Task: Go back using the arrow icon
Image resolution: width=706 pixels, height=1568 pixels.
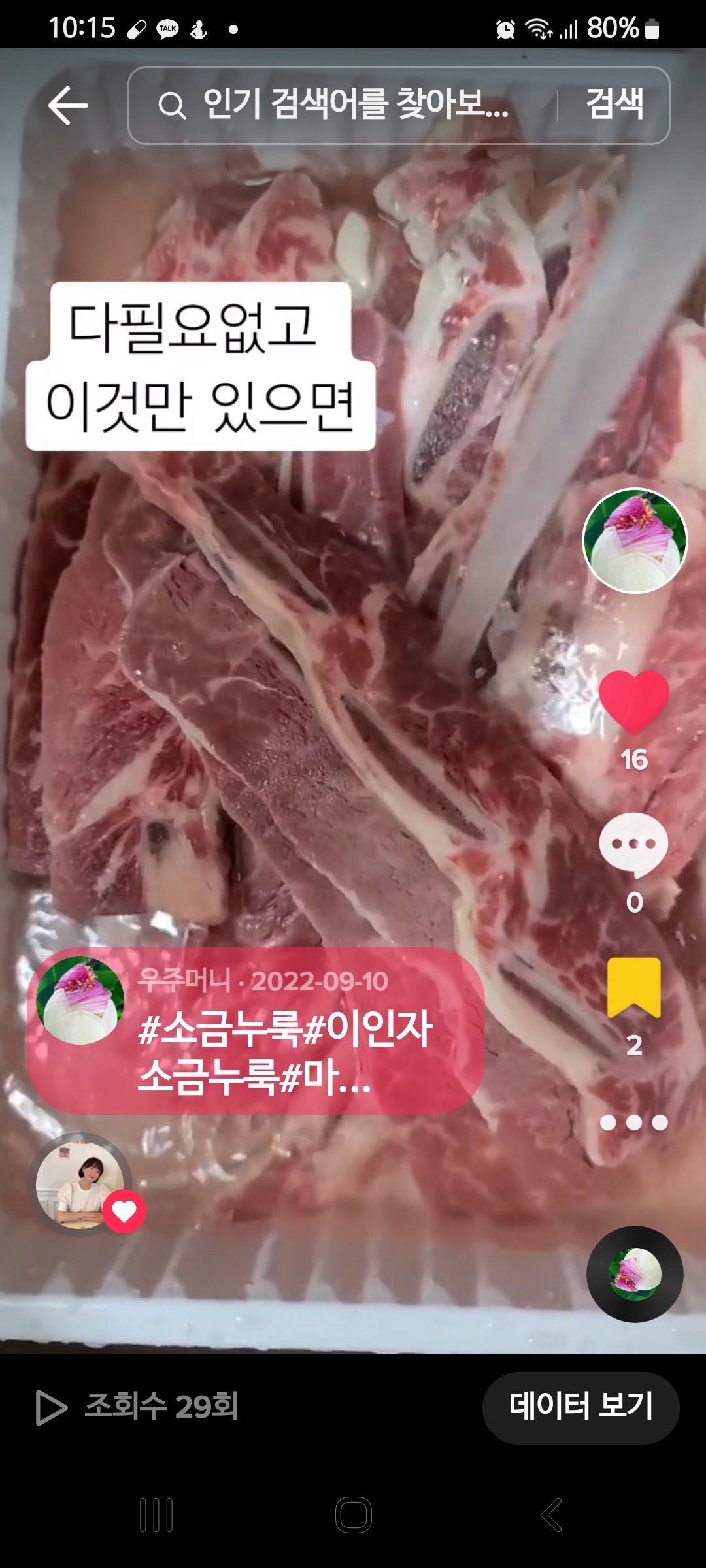Action: click(x=68, y=105)
